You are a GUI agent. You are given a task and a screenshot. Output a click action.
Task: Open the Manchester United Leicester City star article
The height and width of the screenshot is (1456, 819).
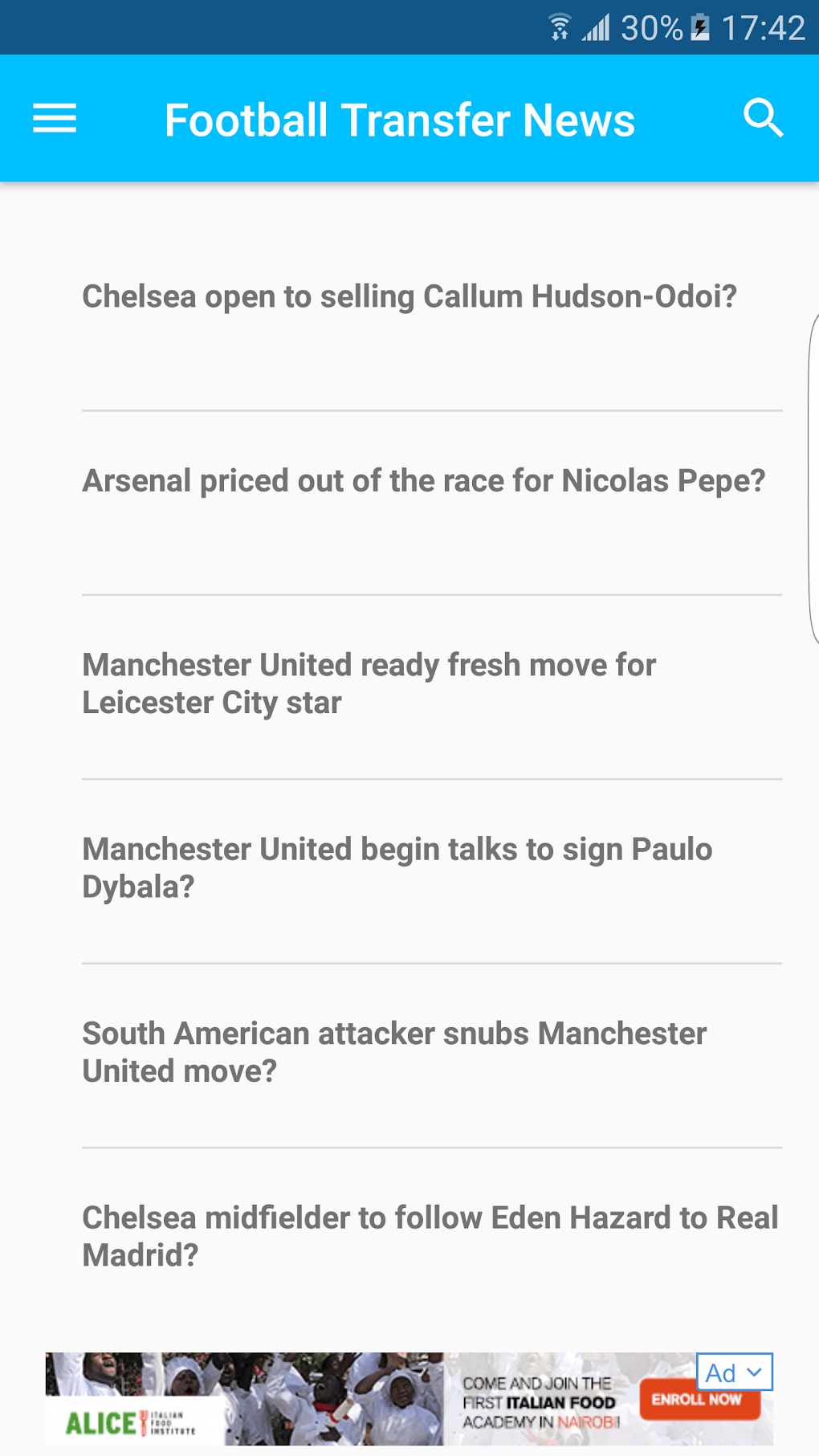click(369, 683)
